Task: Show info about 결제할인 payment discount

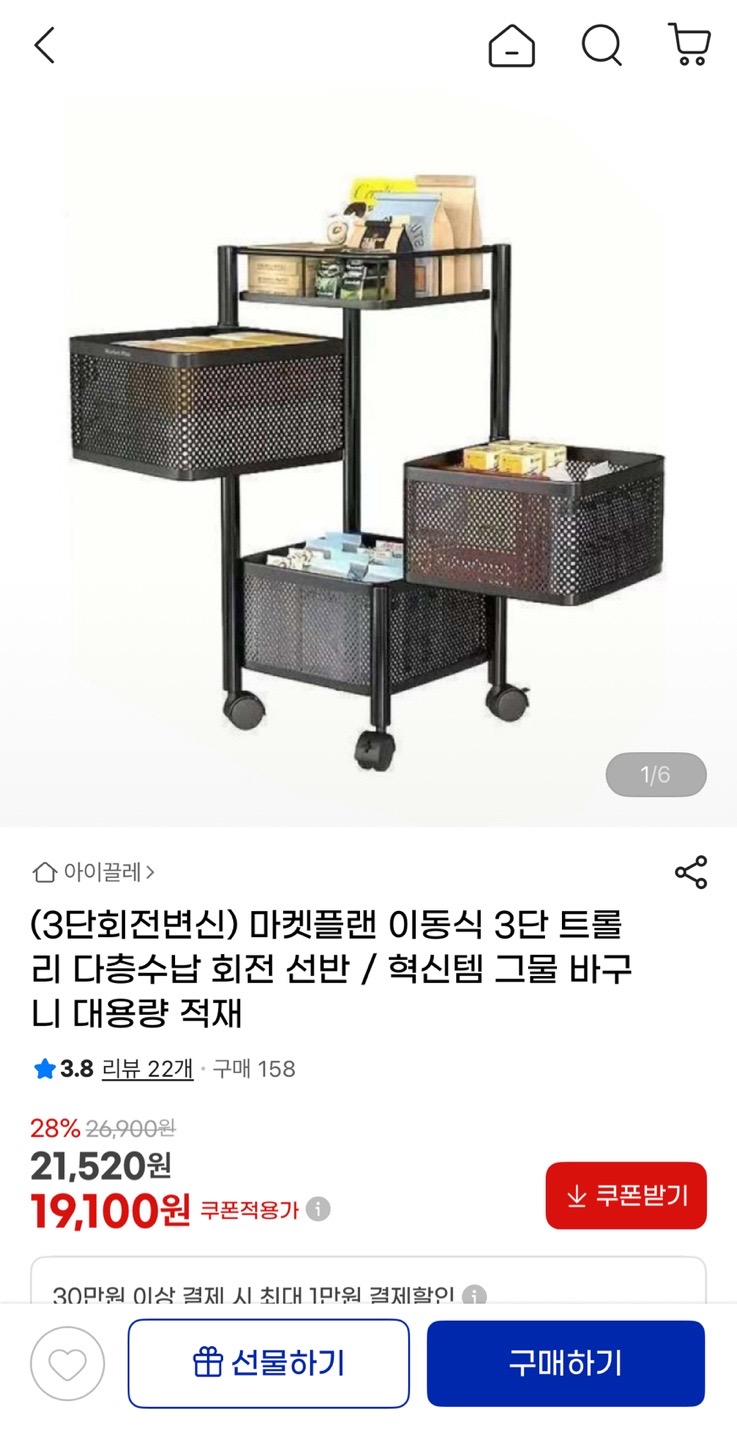Action: [x=475, y=1296]
